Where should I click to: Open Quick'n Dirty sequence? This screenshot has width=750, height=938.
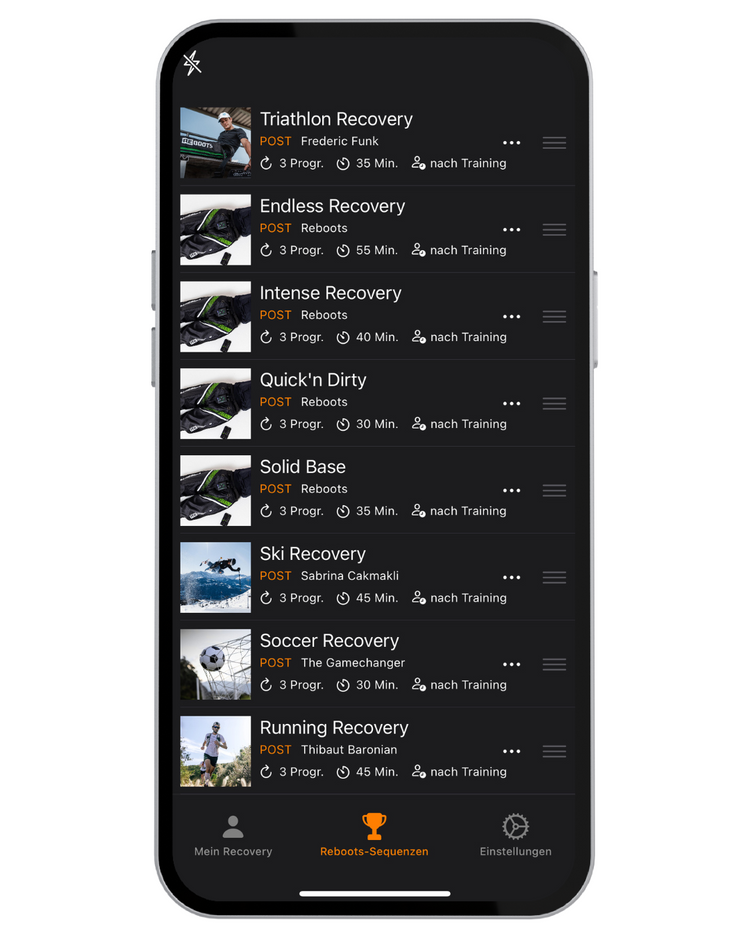point(313,381)
